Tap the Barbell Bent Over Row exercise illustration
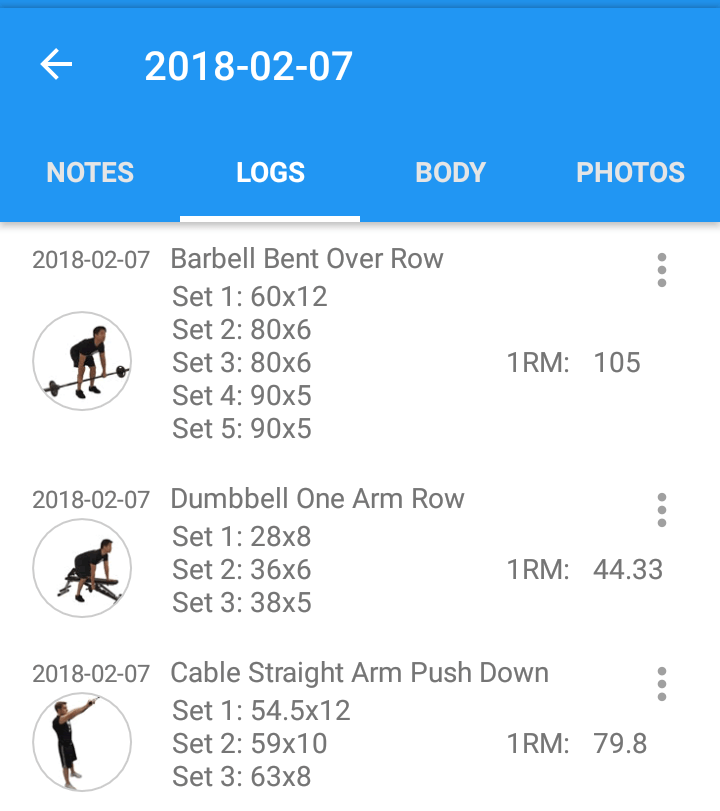The image size is (720, 811). click(81, 360)
